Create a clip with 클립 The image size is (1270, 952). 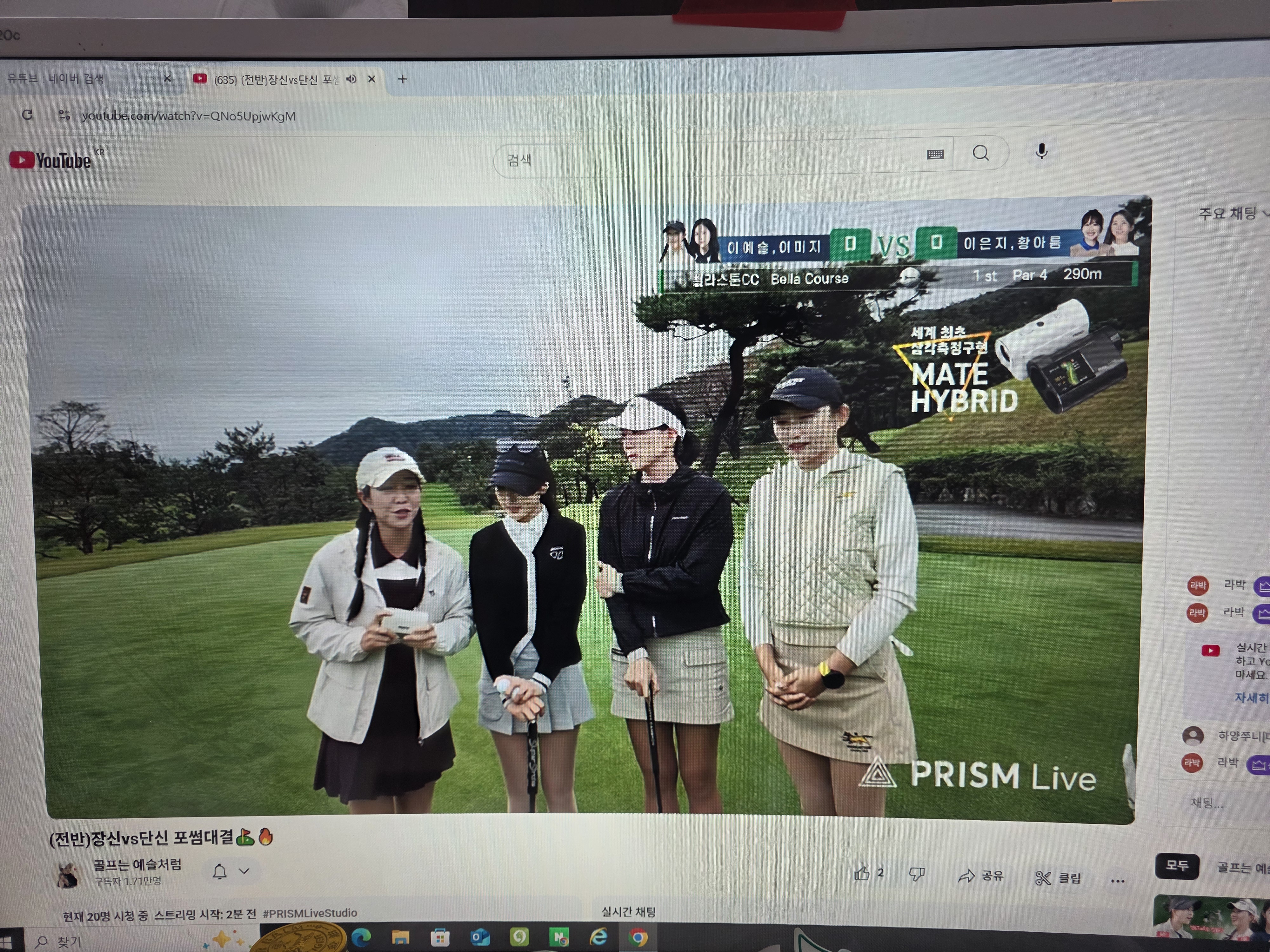(1058, 877)
